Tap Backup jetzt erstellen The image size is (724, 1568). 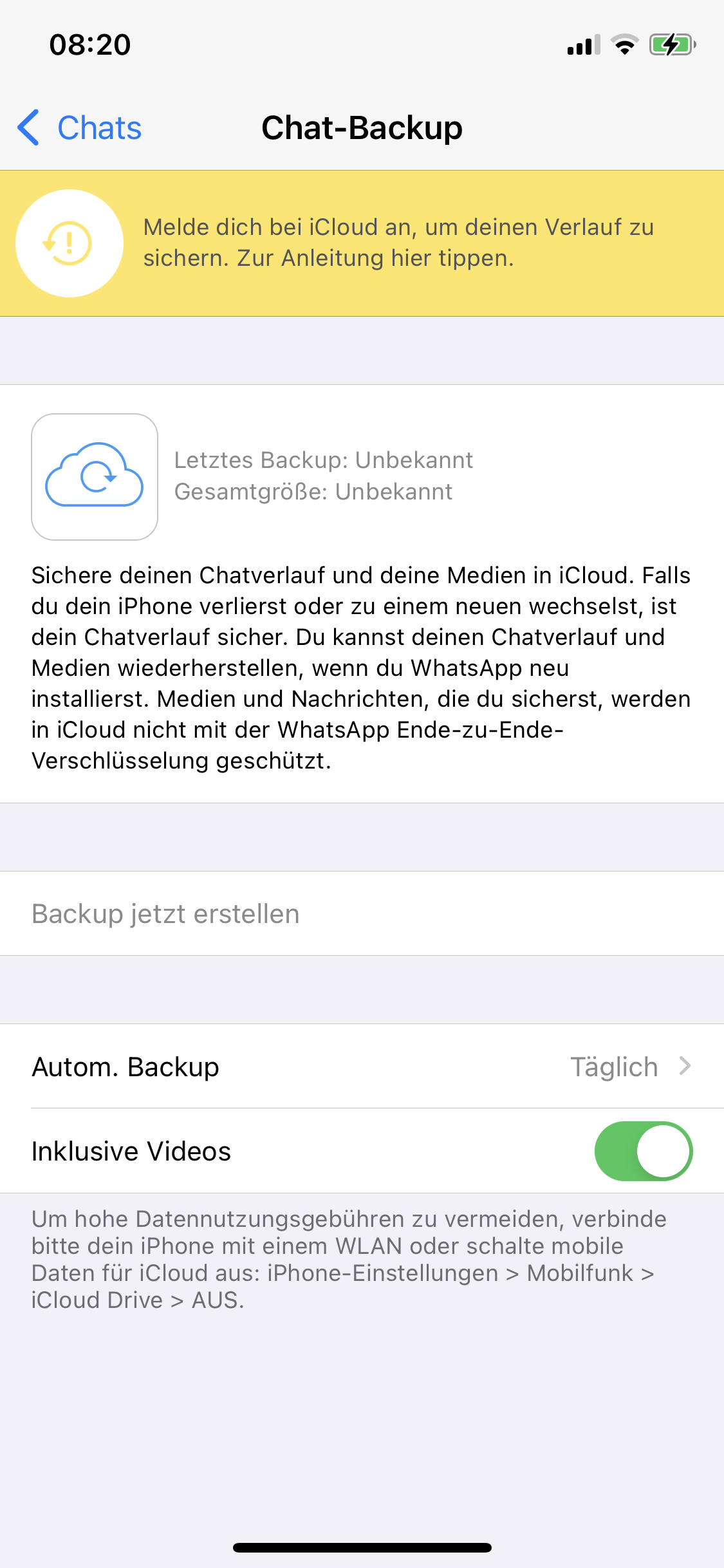[x=165, y=913]
